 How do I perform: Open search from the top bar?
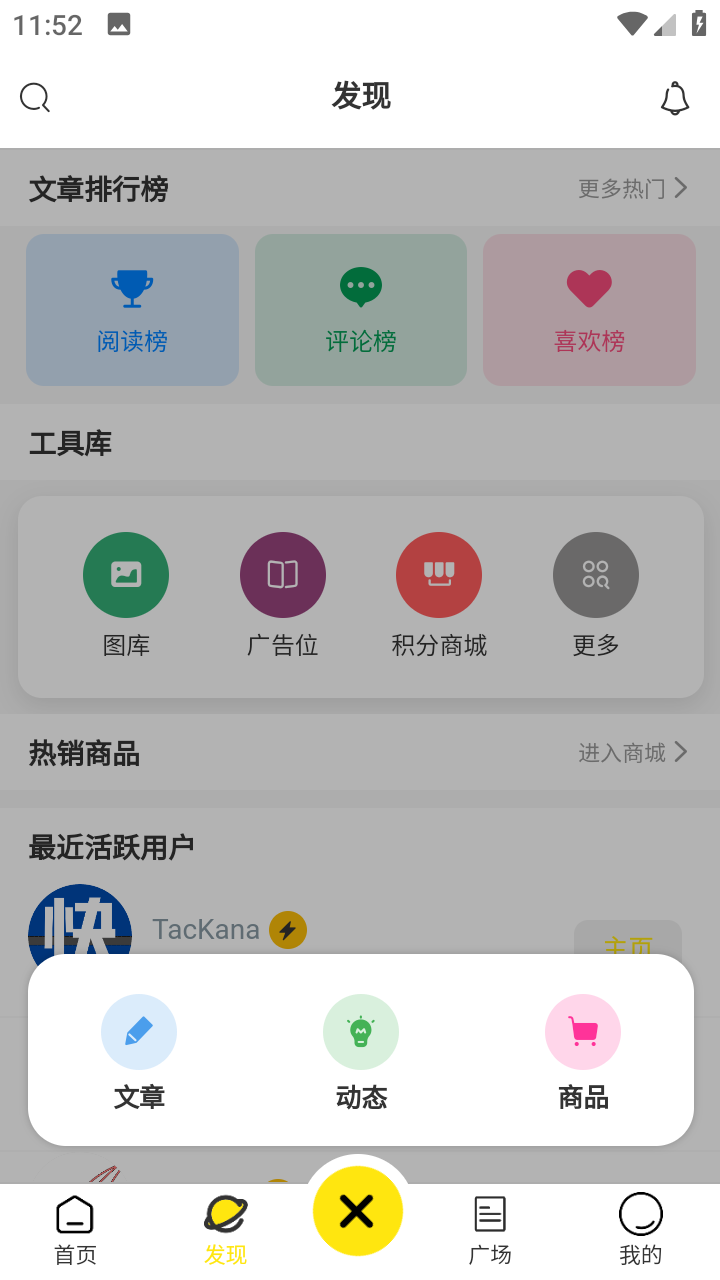click(x=35, y=97)
